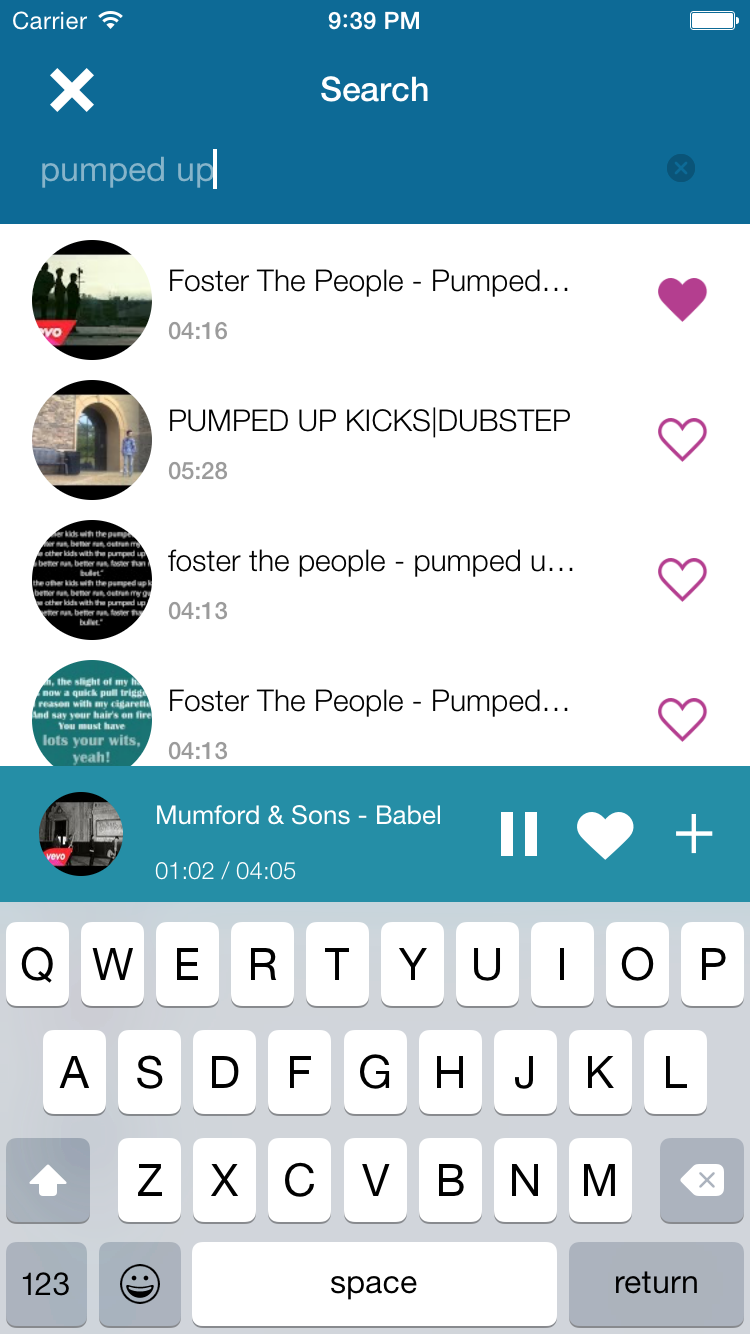Hit the return key on the keyboard
The height and width of the screenshot is (1334, 750).
[656, 1283]
